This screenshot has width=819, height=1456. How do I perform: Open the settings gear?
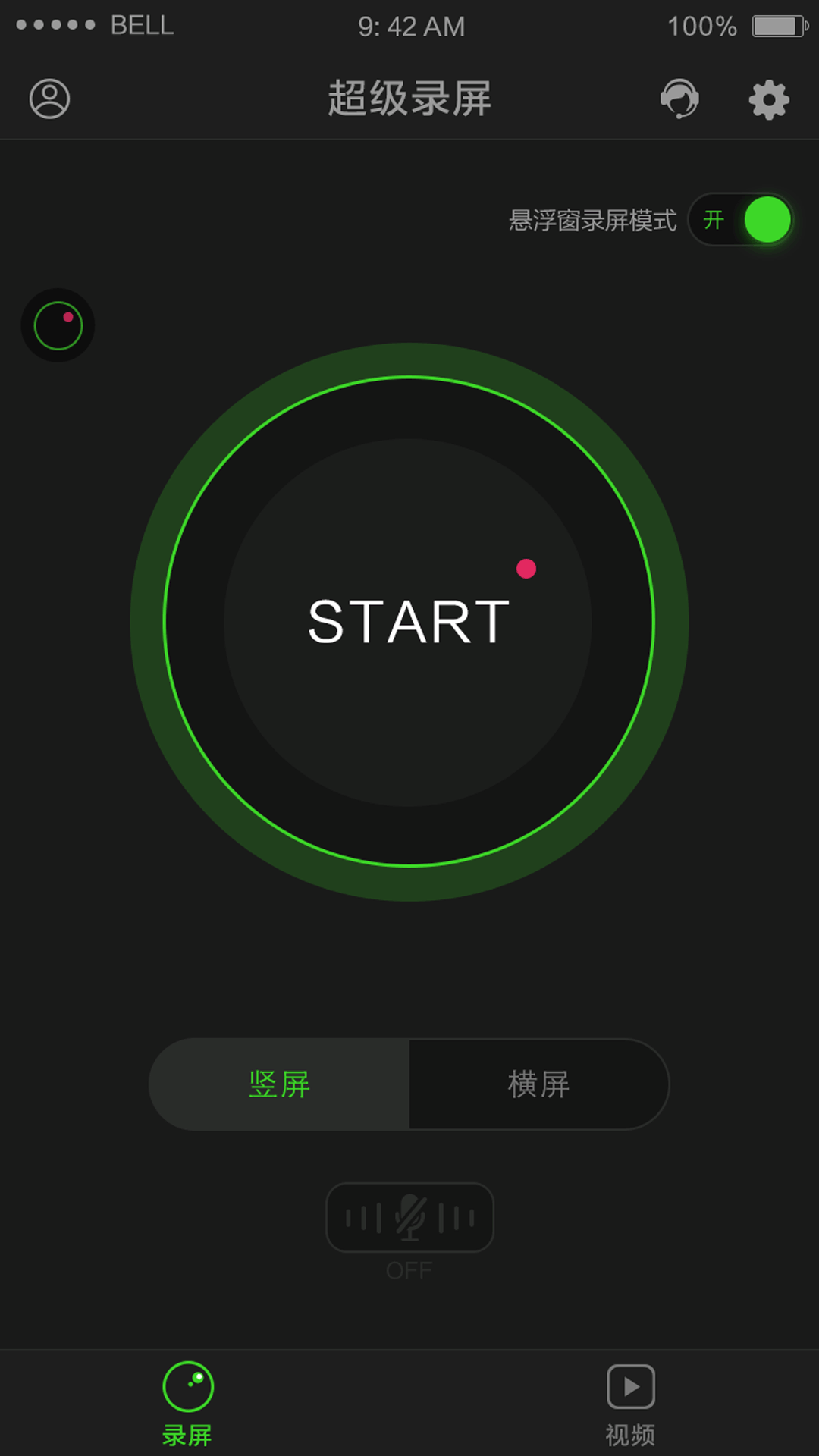tap(769, 99)
